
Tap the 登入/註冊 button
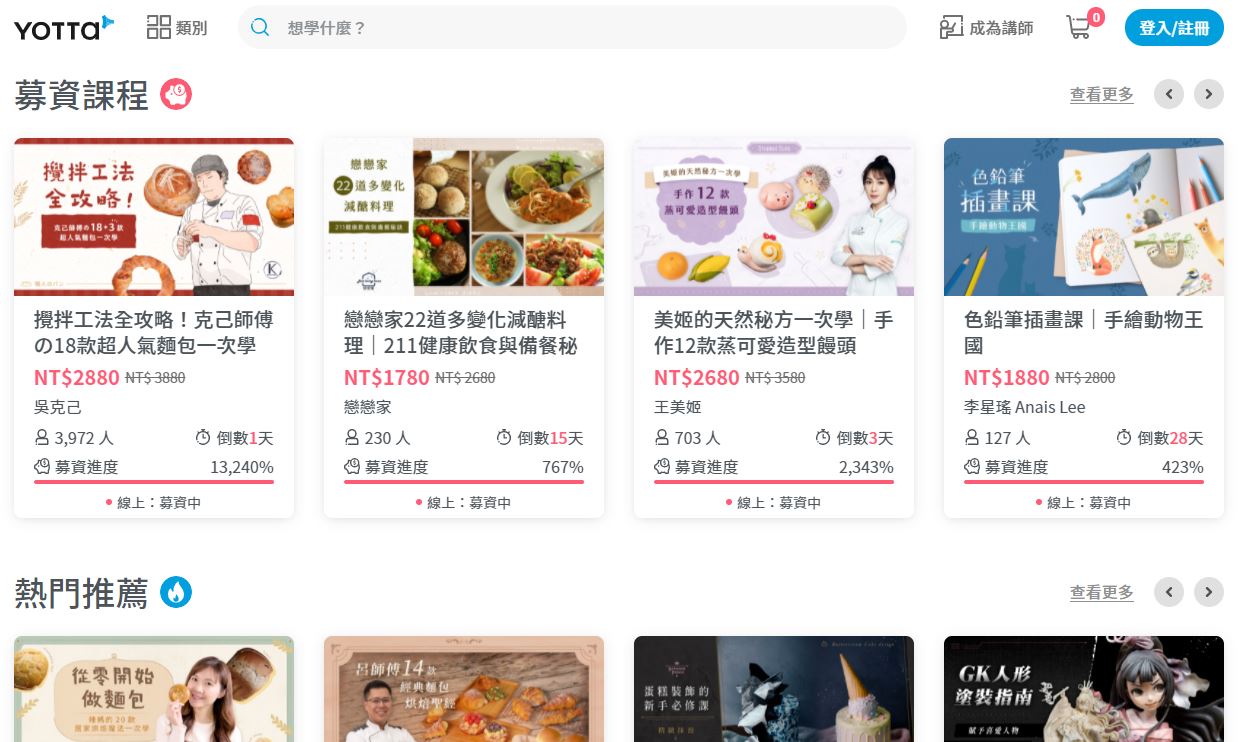click(x=1173, y=28)
